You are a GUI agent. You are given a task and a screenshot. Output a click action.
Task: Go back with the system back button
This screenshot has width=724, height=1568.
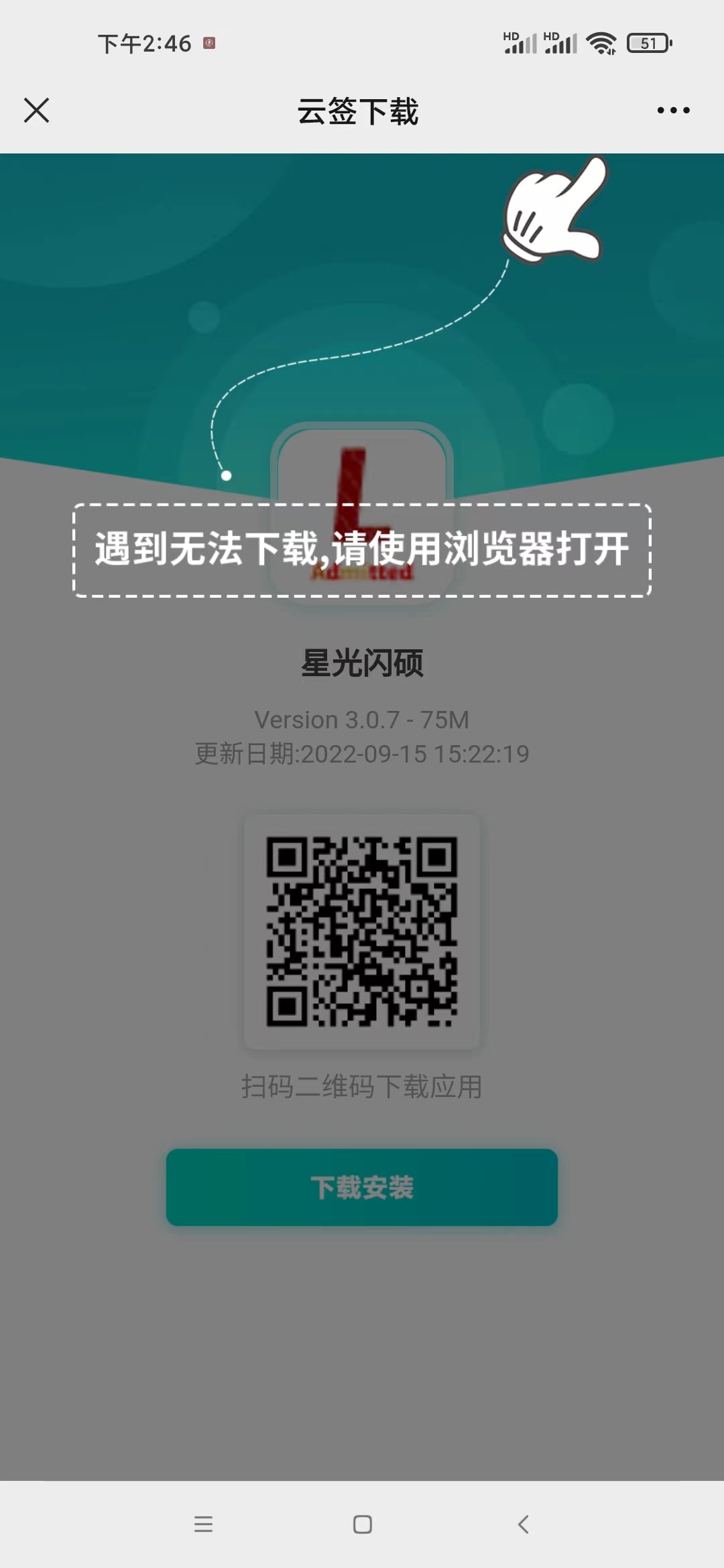[x=524, y=1524]
